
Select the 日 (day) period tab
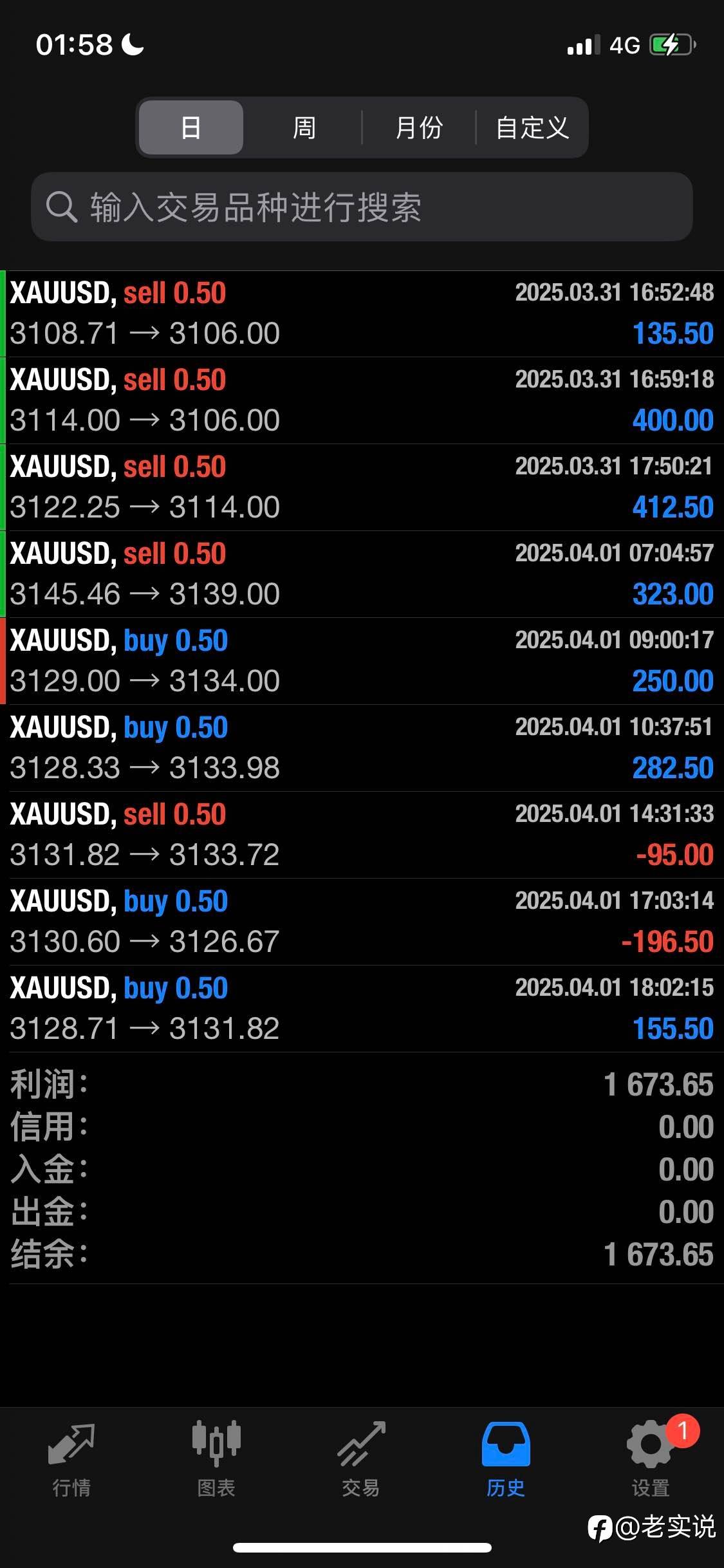point(191,127)
